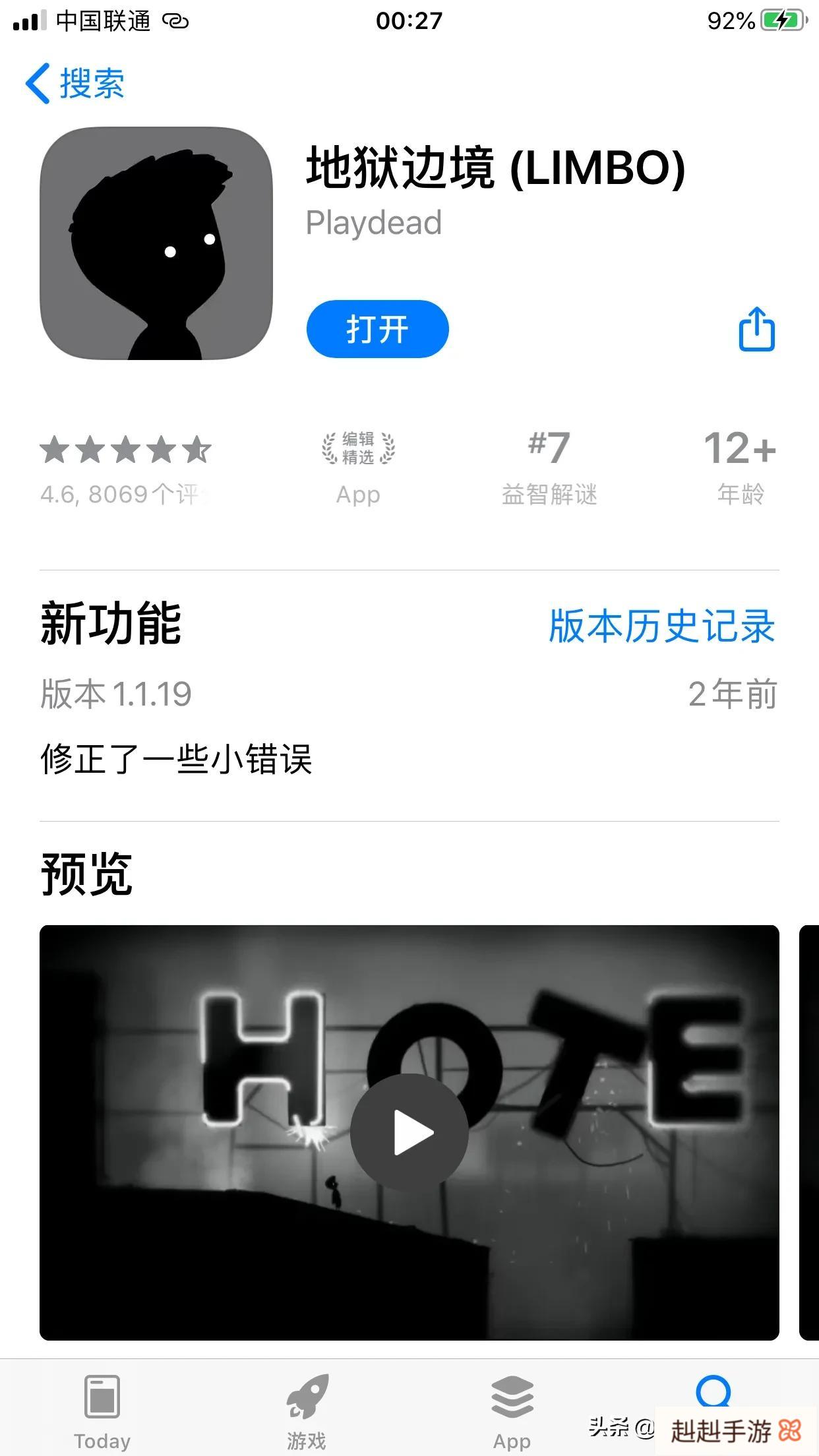Open the #7 益智解谜 chart ranking
819x1456 pixels.
pos(549,467)
